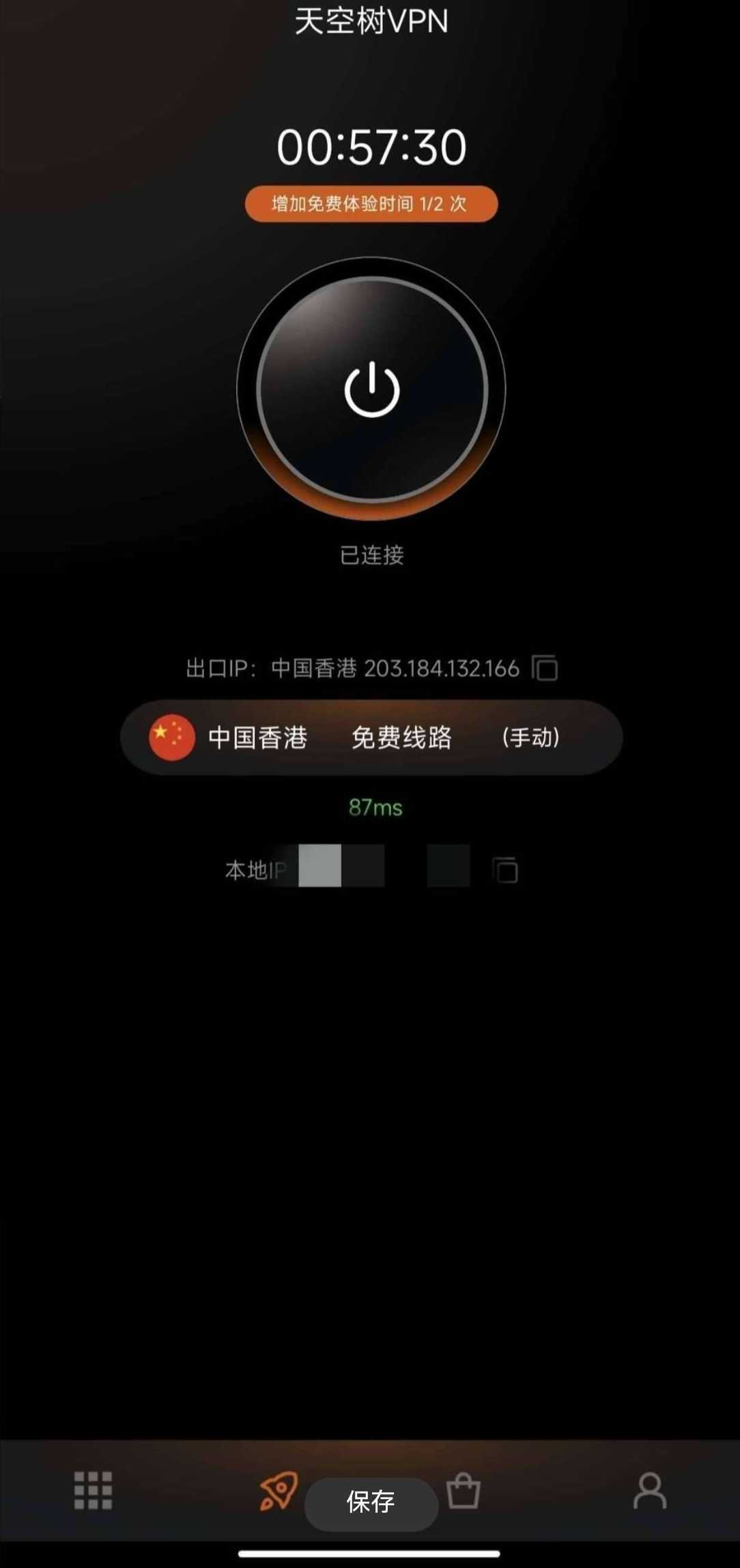740x1568 pixels.
Task: Tap the power button to disconnect VPN
Action: pyautogui.click(x=371, y=389)
